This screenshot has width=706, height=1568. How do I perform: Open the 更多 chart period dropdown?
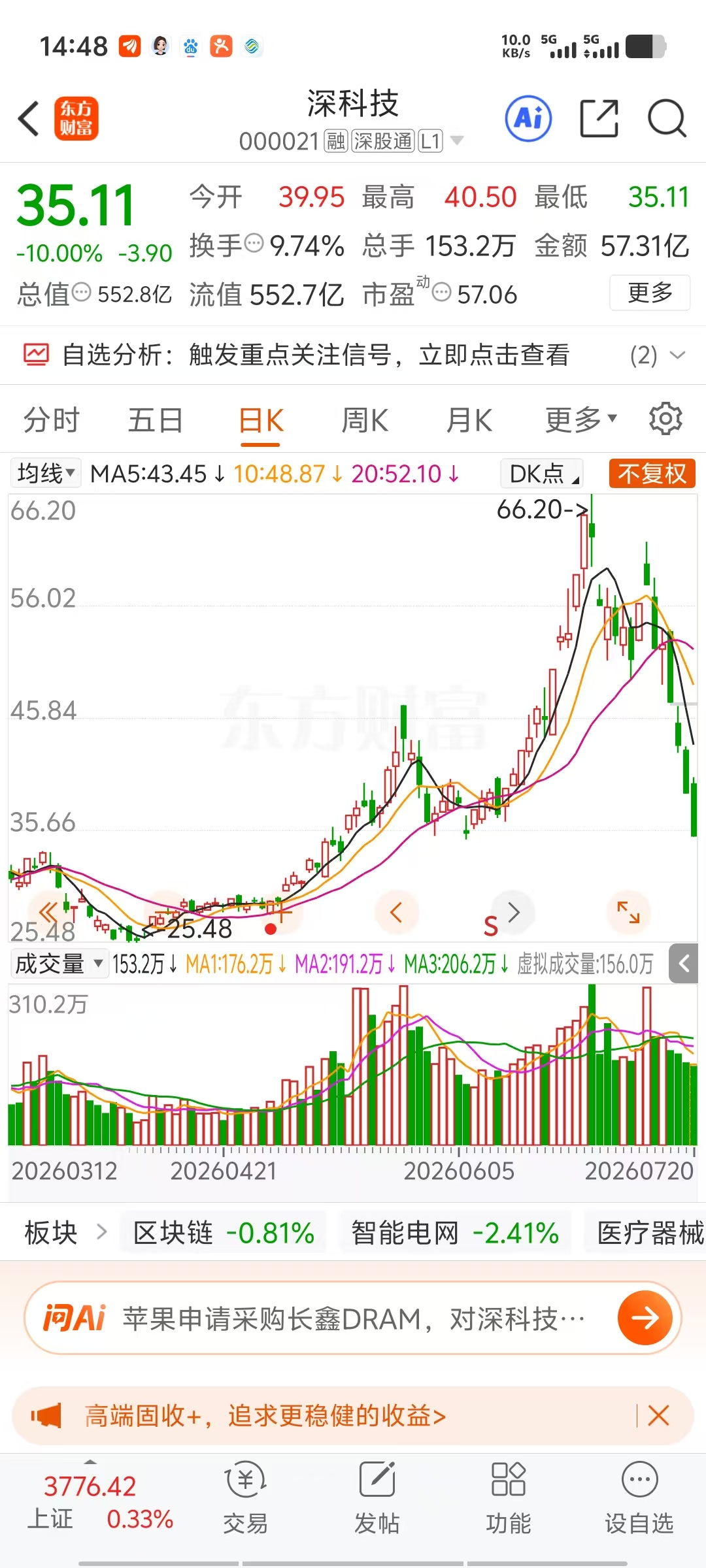coord(581,420)
